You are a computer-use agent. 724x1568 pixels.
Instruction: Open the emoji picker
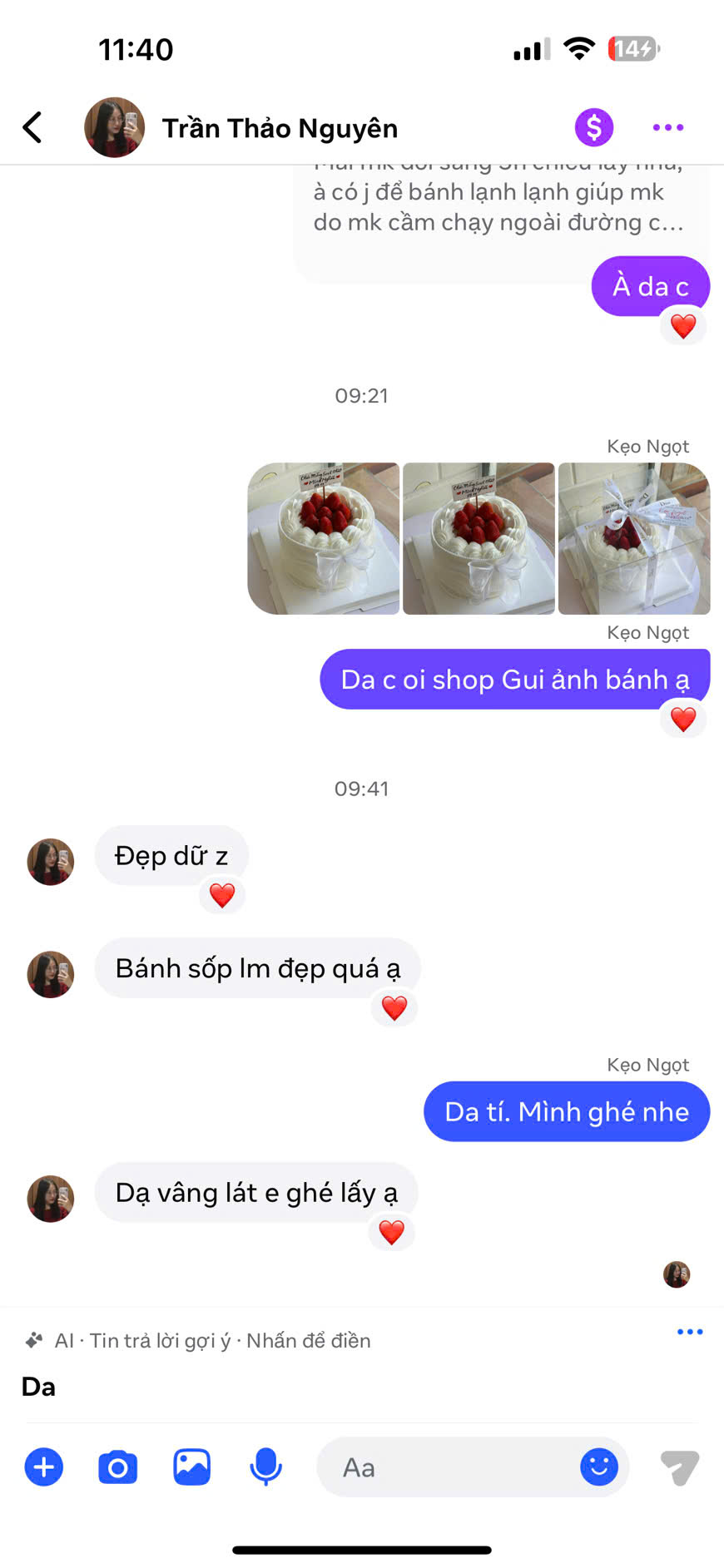(x=598, y=1467)
